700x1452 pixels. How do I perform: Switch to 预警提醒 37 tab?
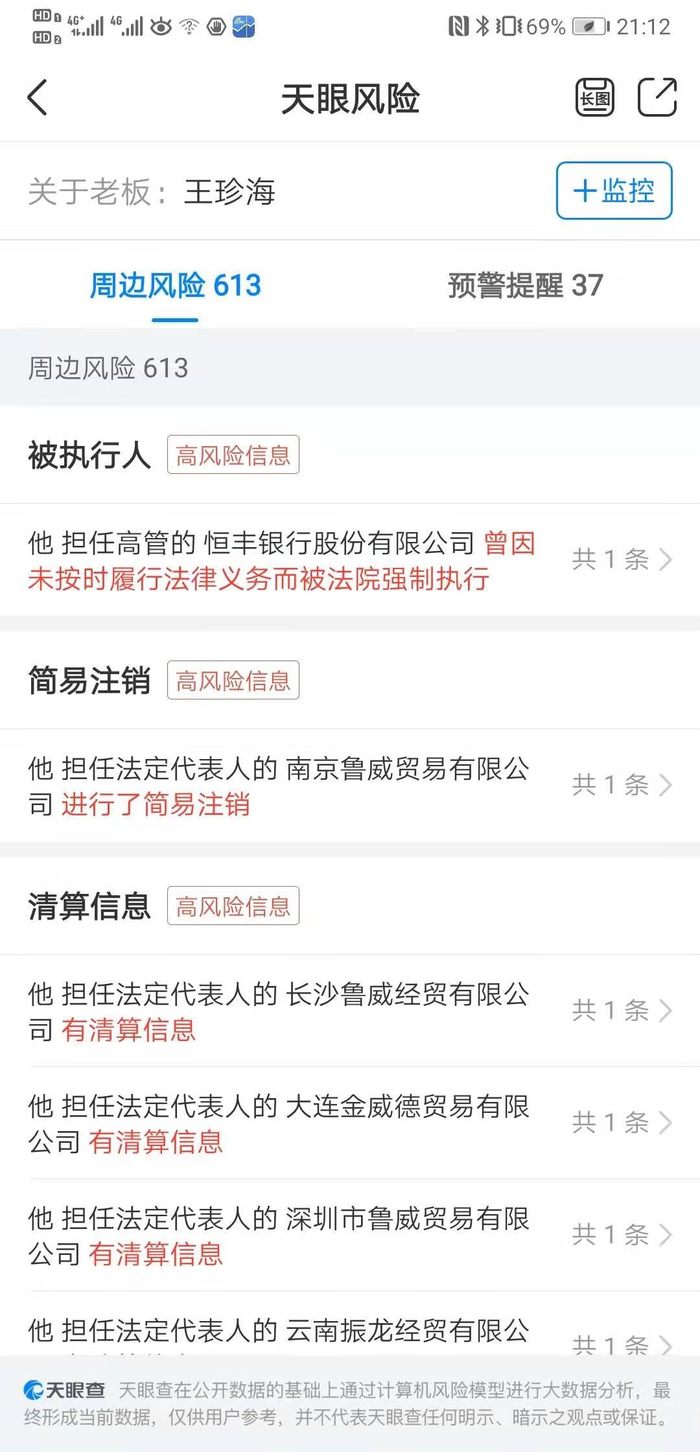pos(525,286)
